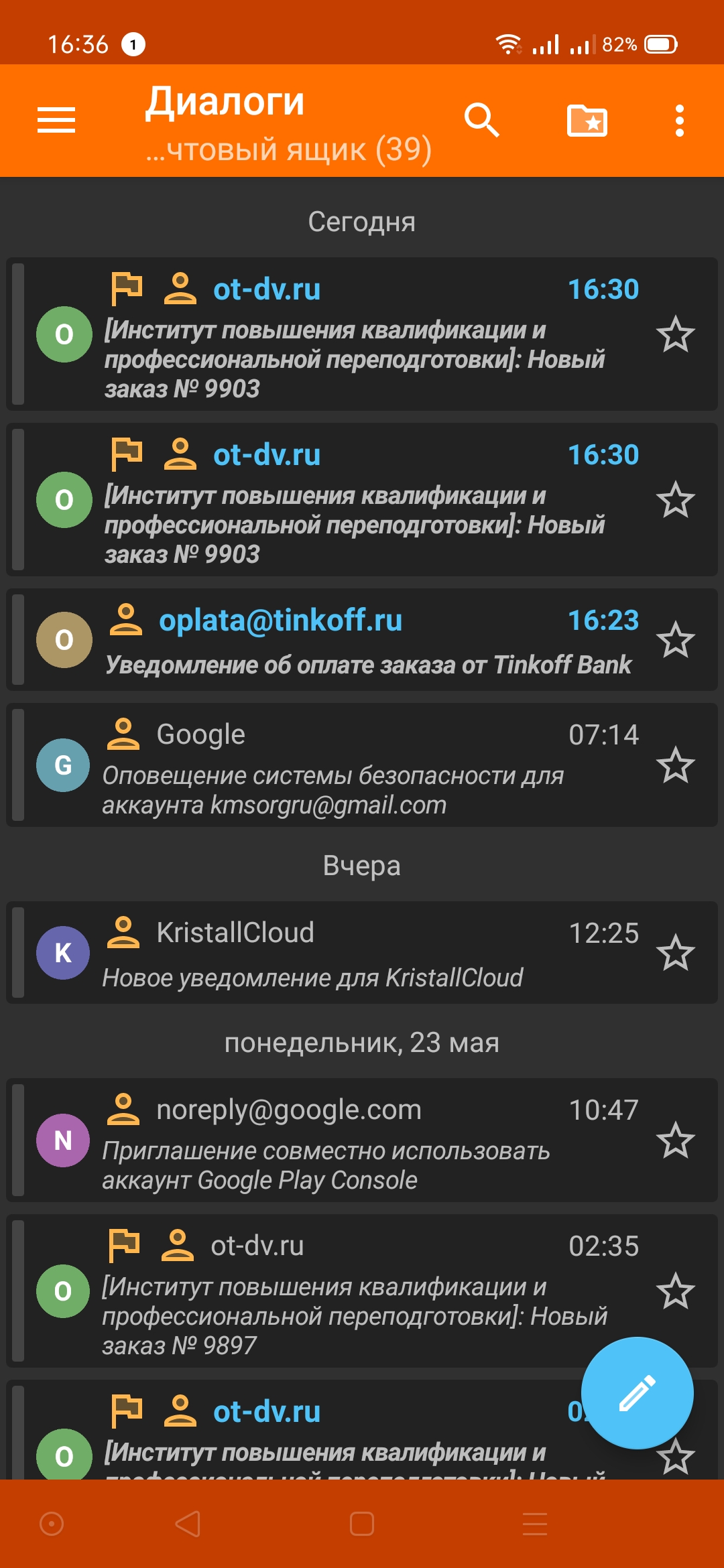724x1568 pixels.
Task: Star the oplata@tinkoff.ru email
Action: coord(675,640)
